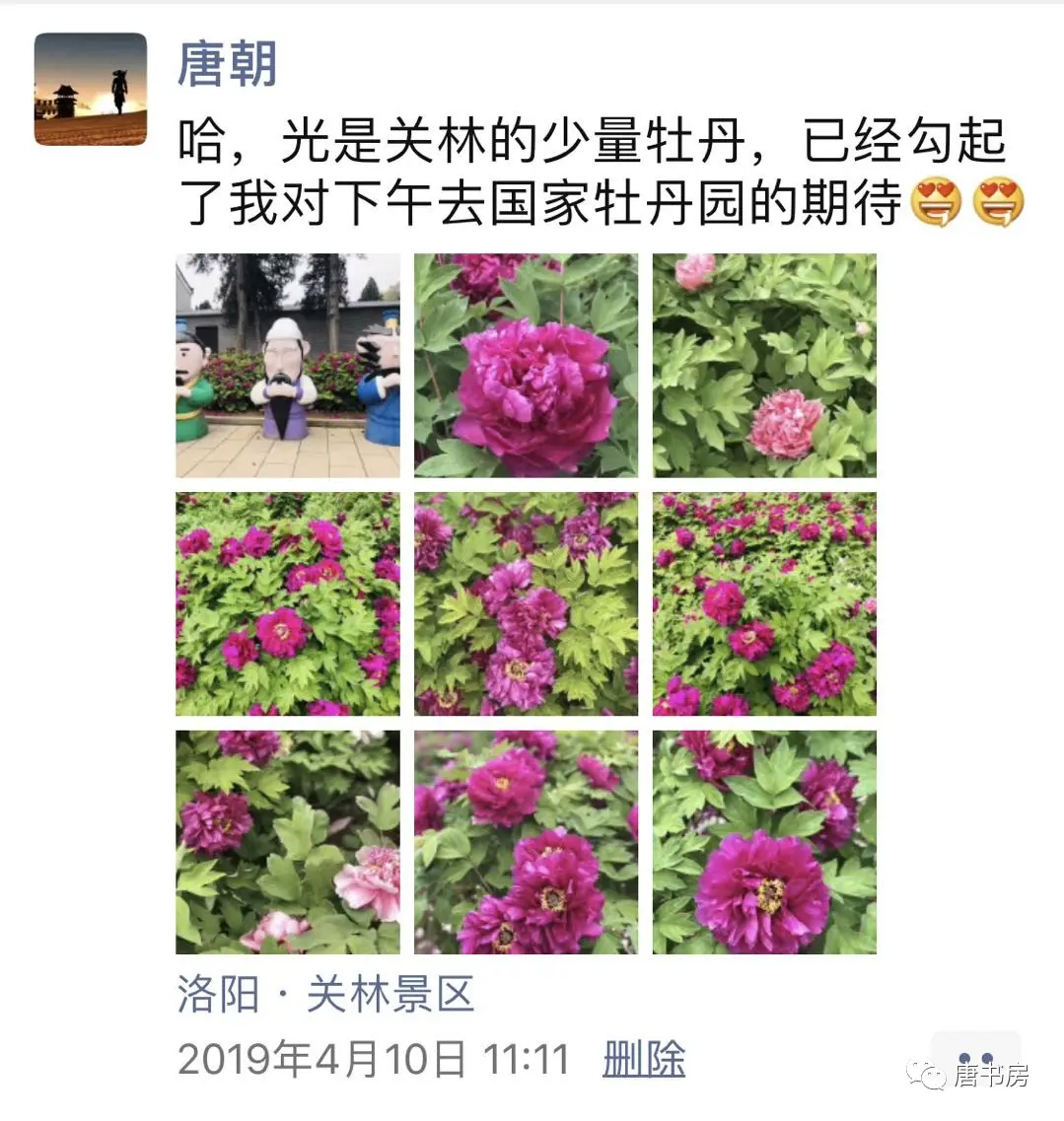Tap the username 唐朝
Image resolution: width=1064 pixels, height=1121 pixels.
point(227,64)
